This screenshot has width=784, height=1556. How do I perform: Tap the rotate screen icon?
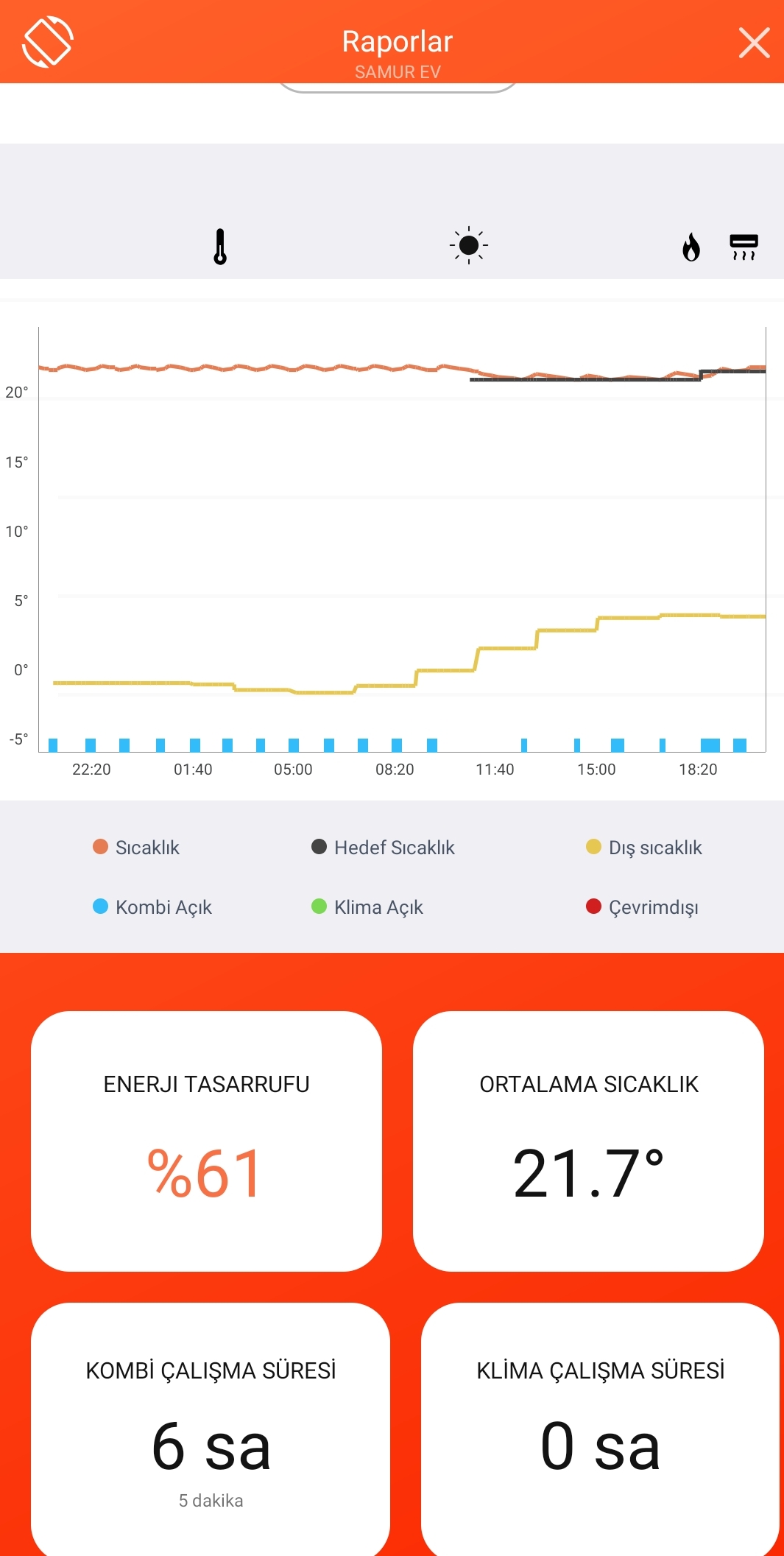pos(48,42)
